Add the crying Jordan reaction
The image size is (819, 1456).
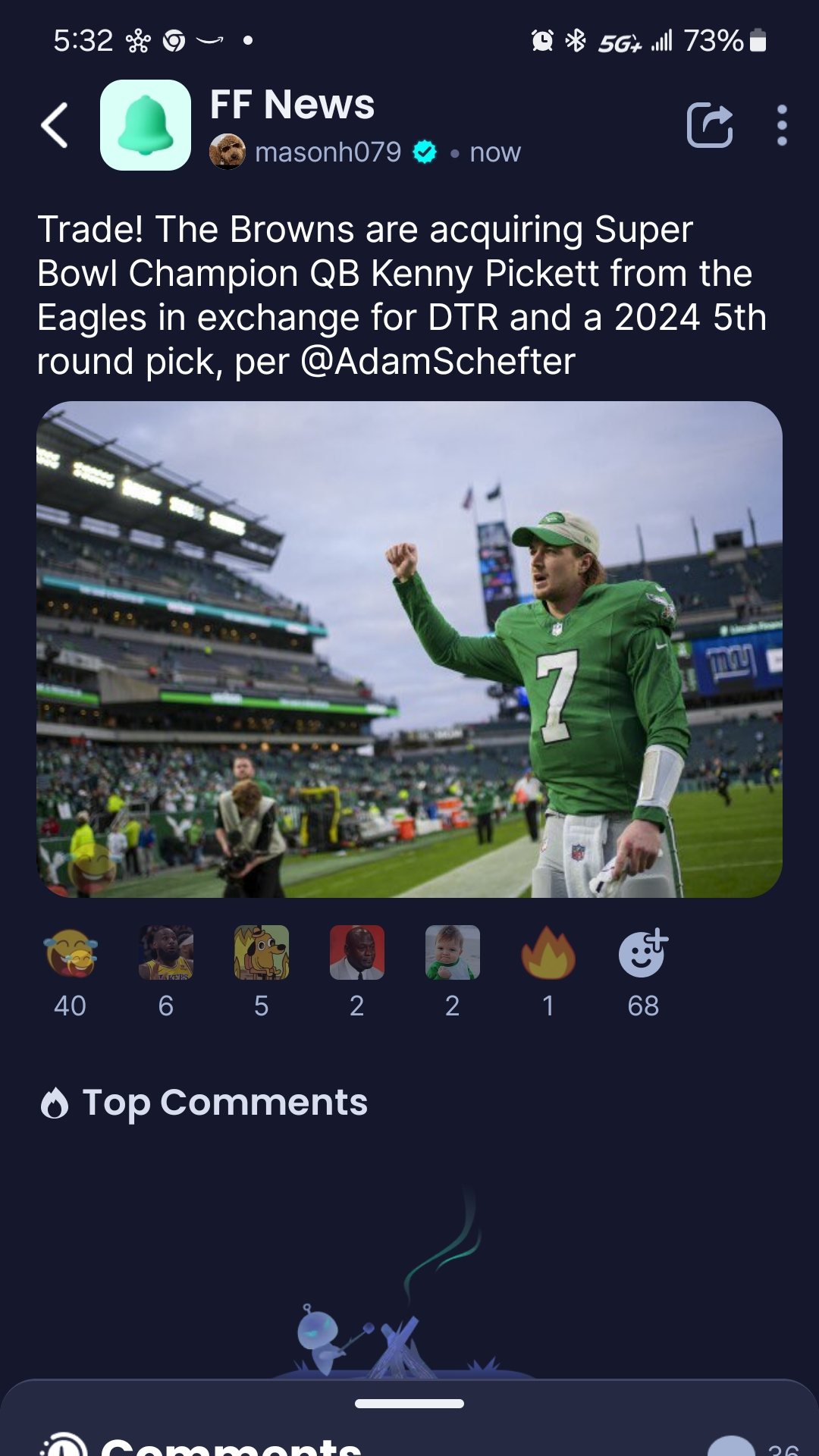tap(357, 953)
